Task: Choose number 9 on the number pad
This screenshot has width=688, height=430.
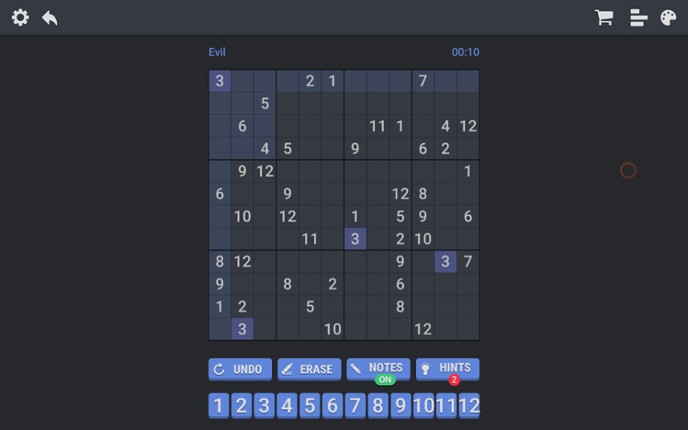Action: coord(400,405)
